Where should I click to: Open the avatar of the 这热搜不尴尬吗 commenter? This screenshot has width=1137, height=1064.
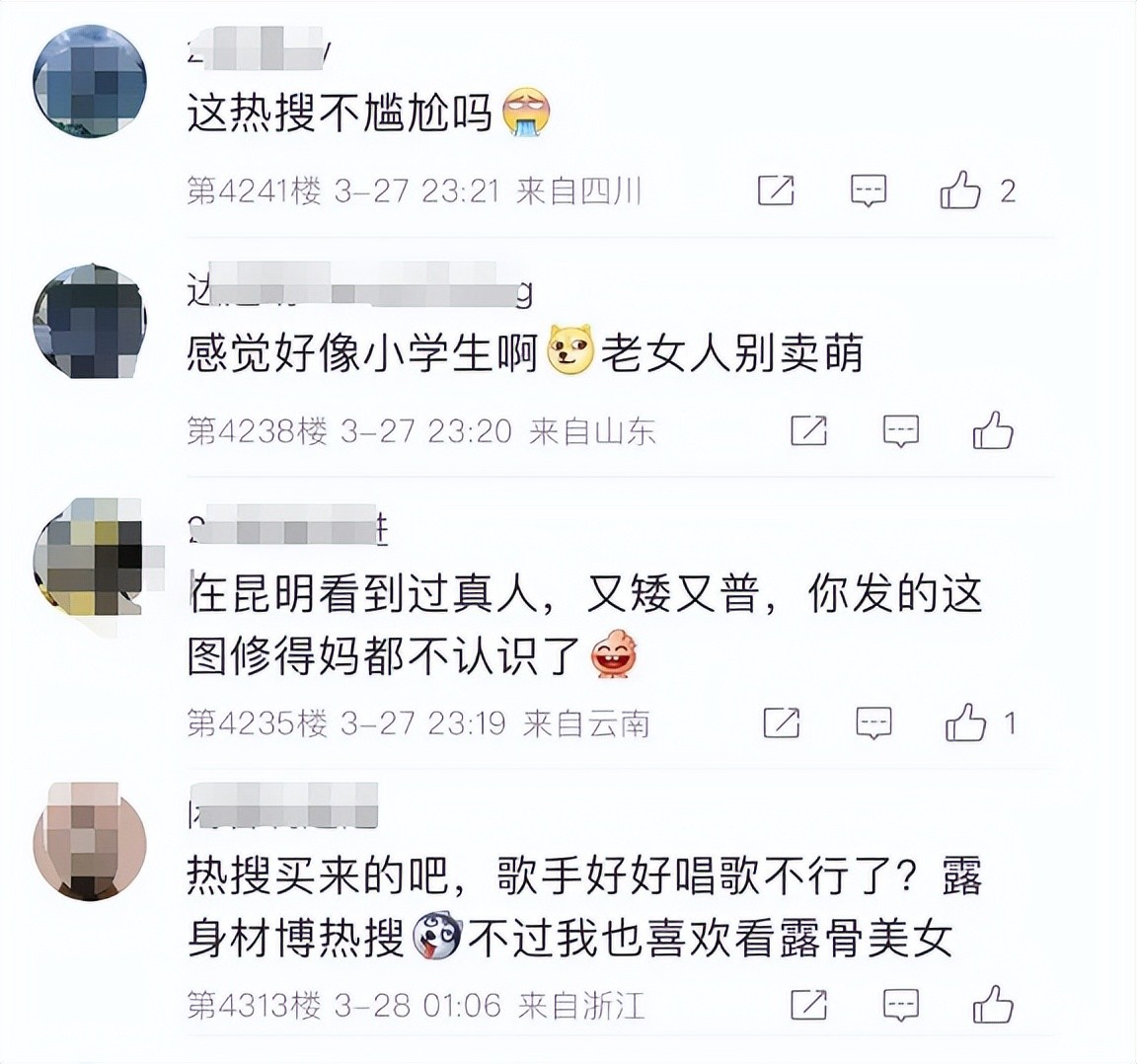[x=90, y=81]
